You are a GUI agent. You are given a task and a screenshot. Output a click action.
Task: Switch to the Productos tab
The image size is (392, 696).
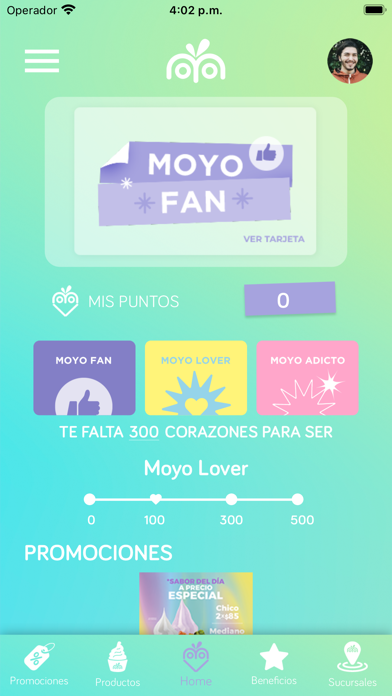[118, 665]
